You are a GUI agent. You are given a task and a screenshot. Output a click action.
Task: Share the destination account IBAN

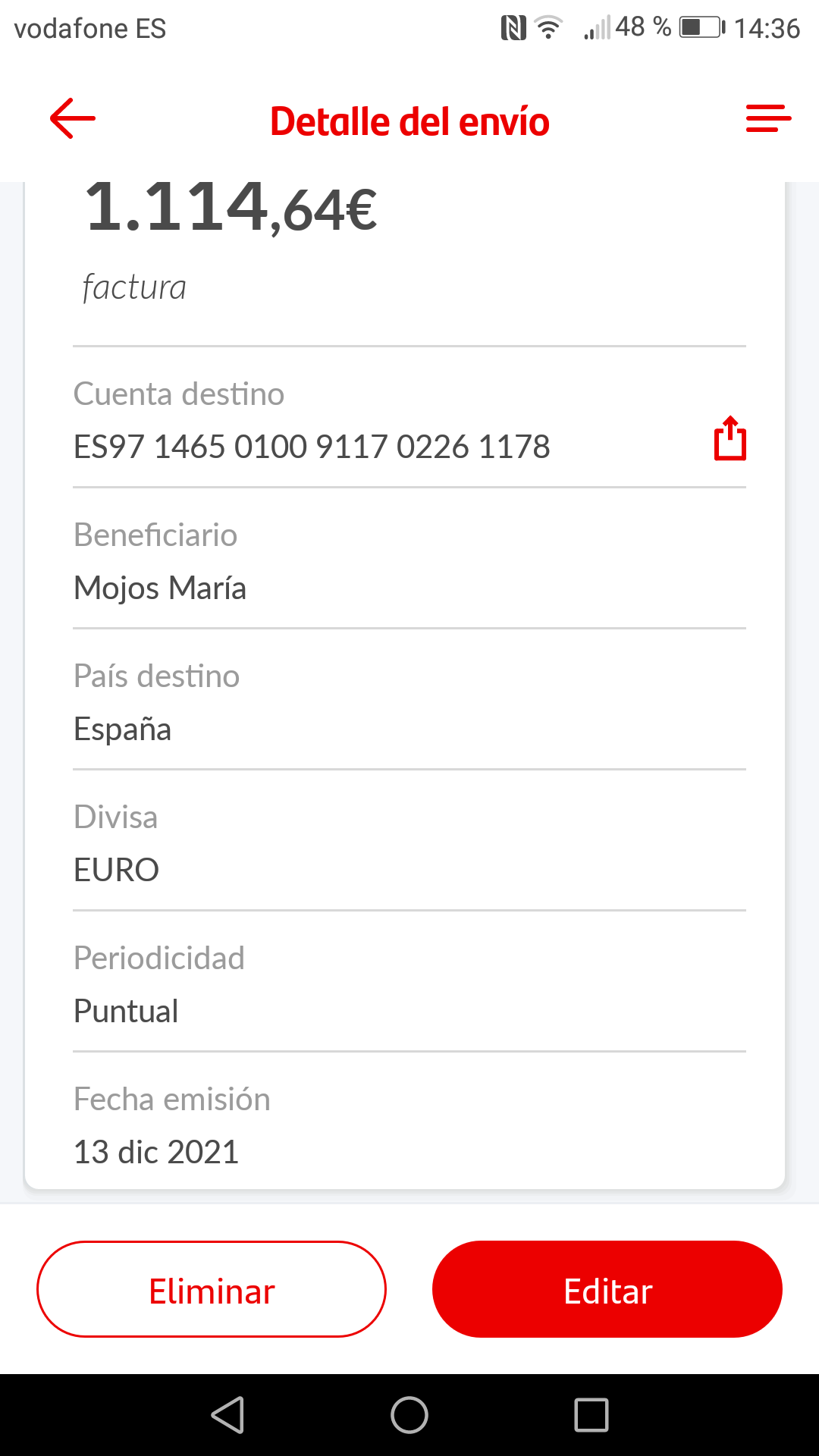730,439
